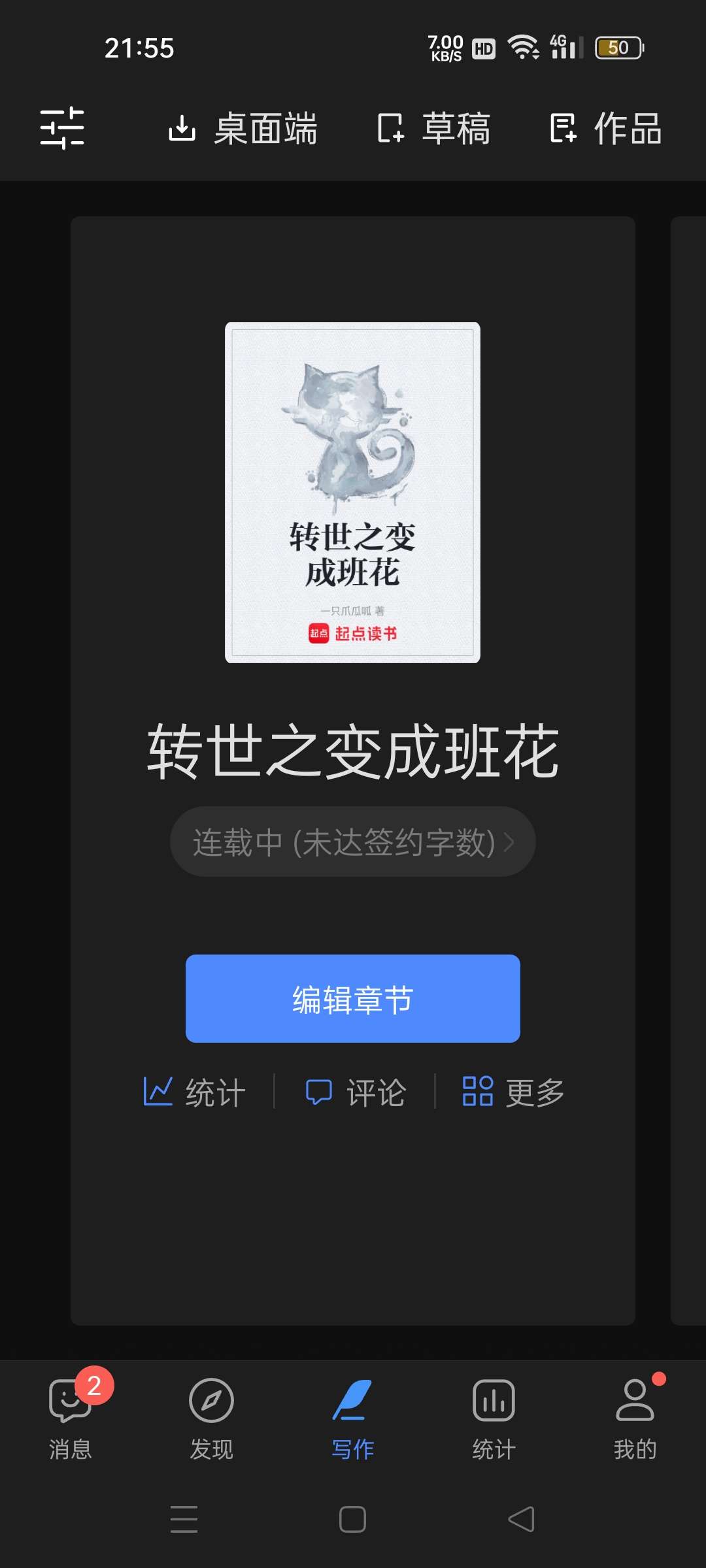Go to the 统计 bottom tab

494,1419
